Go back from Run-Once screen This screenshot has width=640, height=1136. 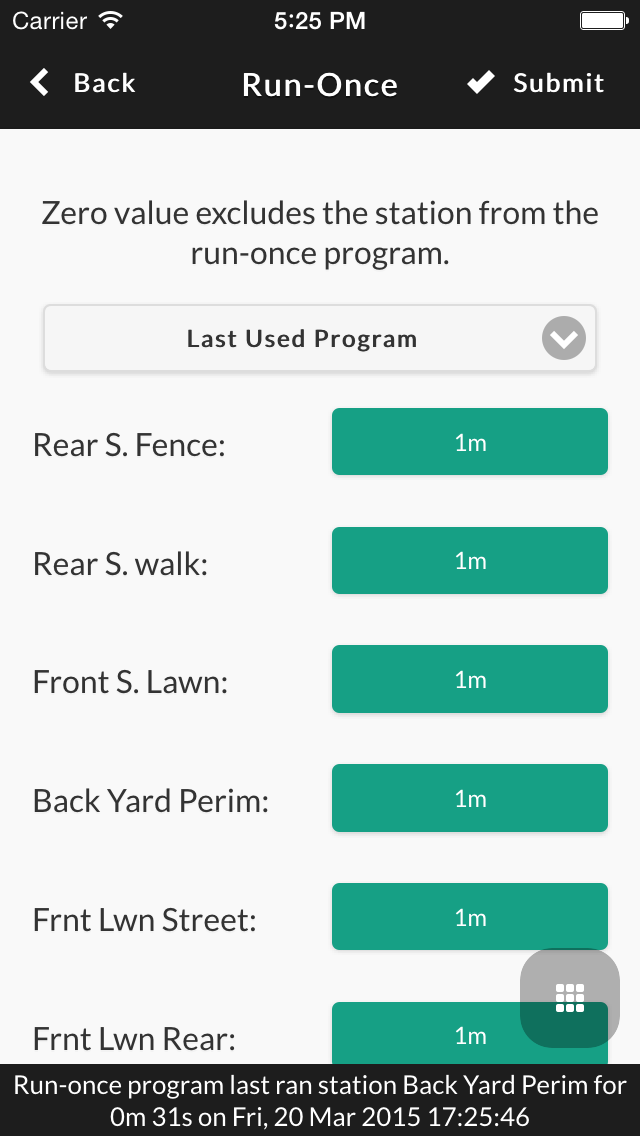pos(84,83)
